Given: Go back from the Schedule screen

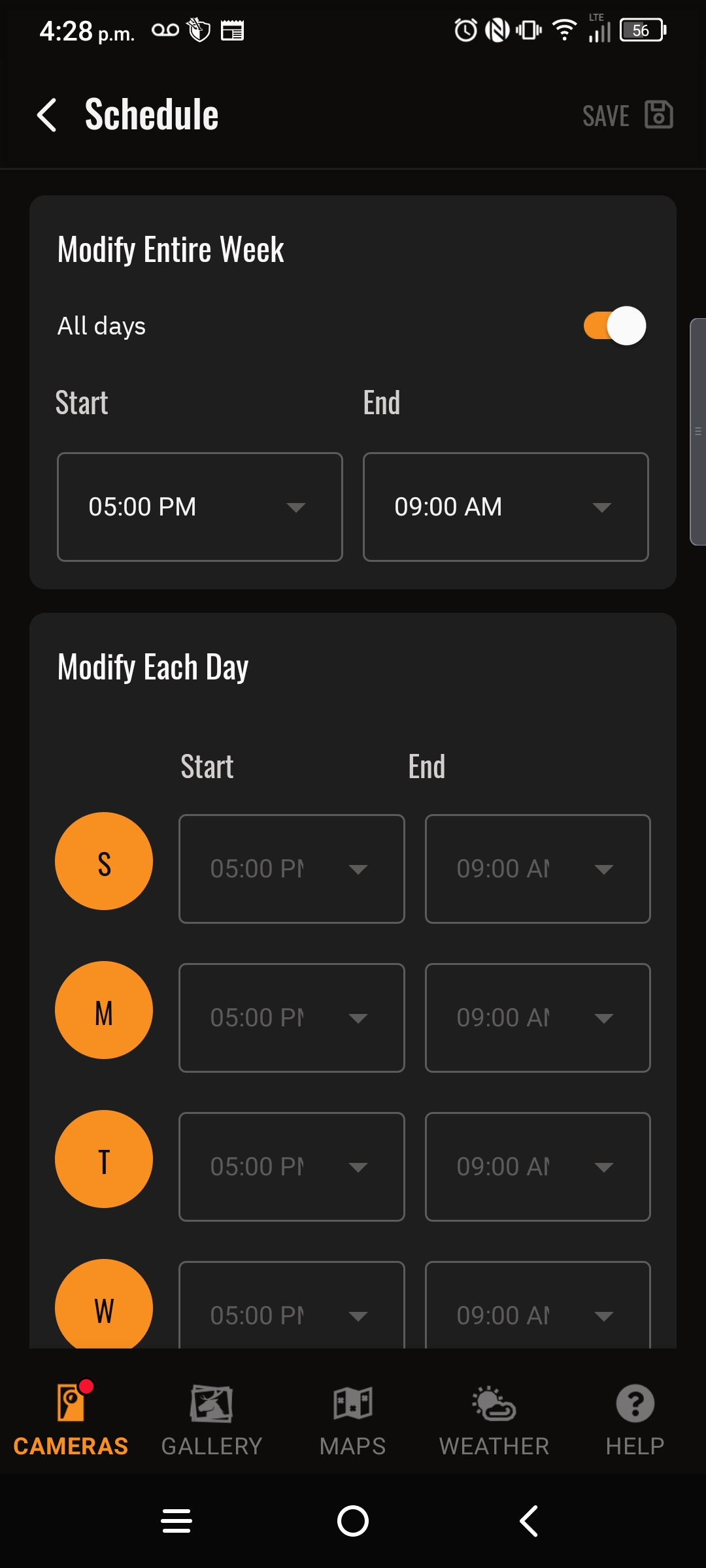Looking at the screenshot, I should click(47, 115).
